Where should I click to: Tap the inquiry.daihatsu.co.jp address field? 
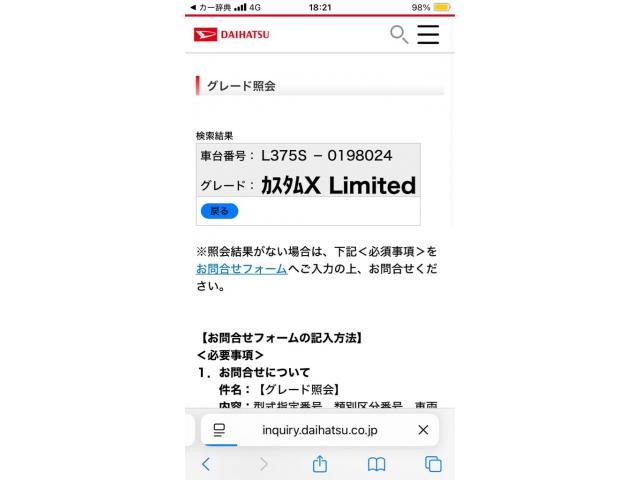(x=319, y=430)
